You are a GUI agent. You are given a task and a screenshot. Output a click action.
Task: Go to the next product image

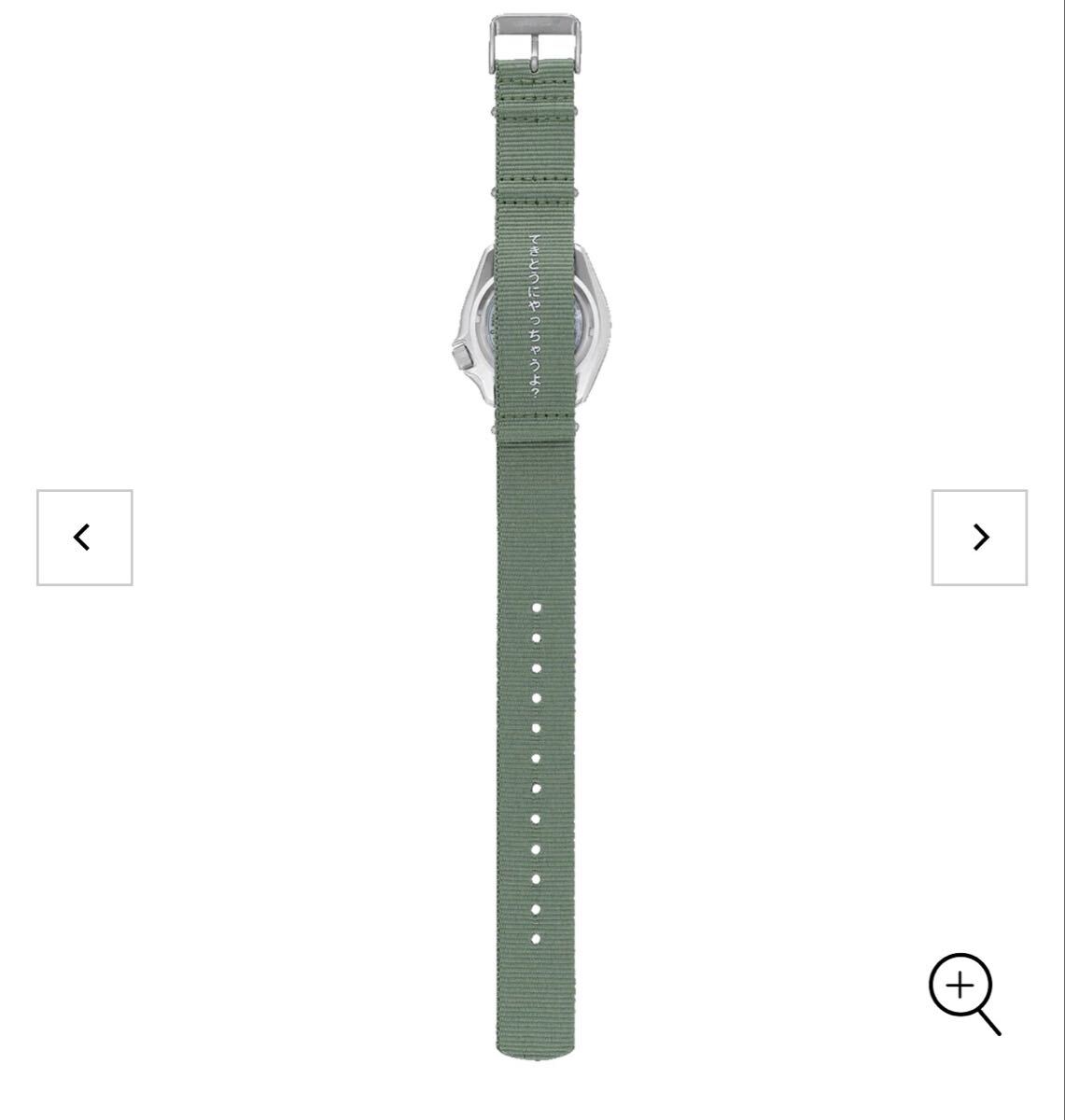click(979, 538)
